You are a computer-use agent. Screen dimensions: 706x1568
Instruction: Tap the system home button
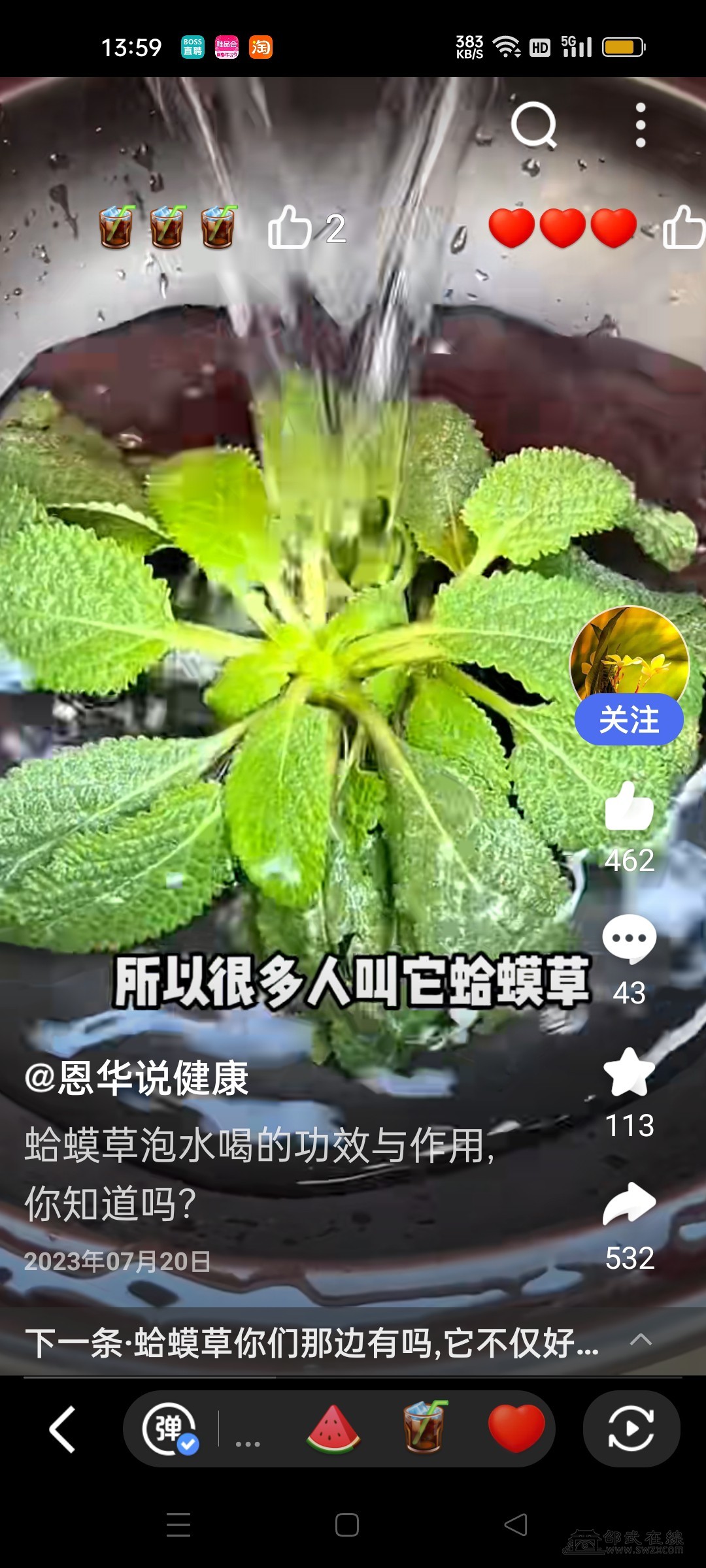347,1526
